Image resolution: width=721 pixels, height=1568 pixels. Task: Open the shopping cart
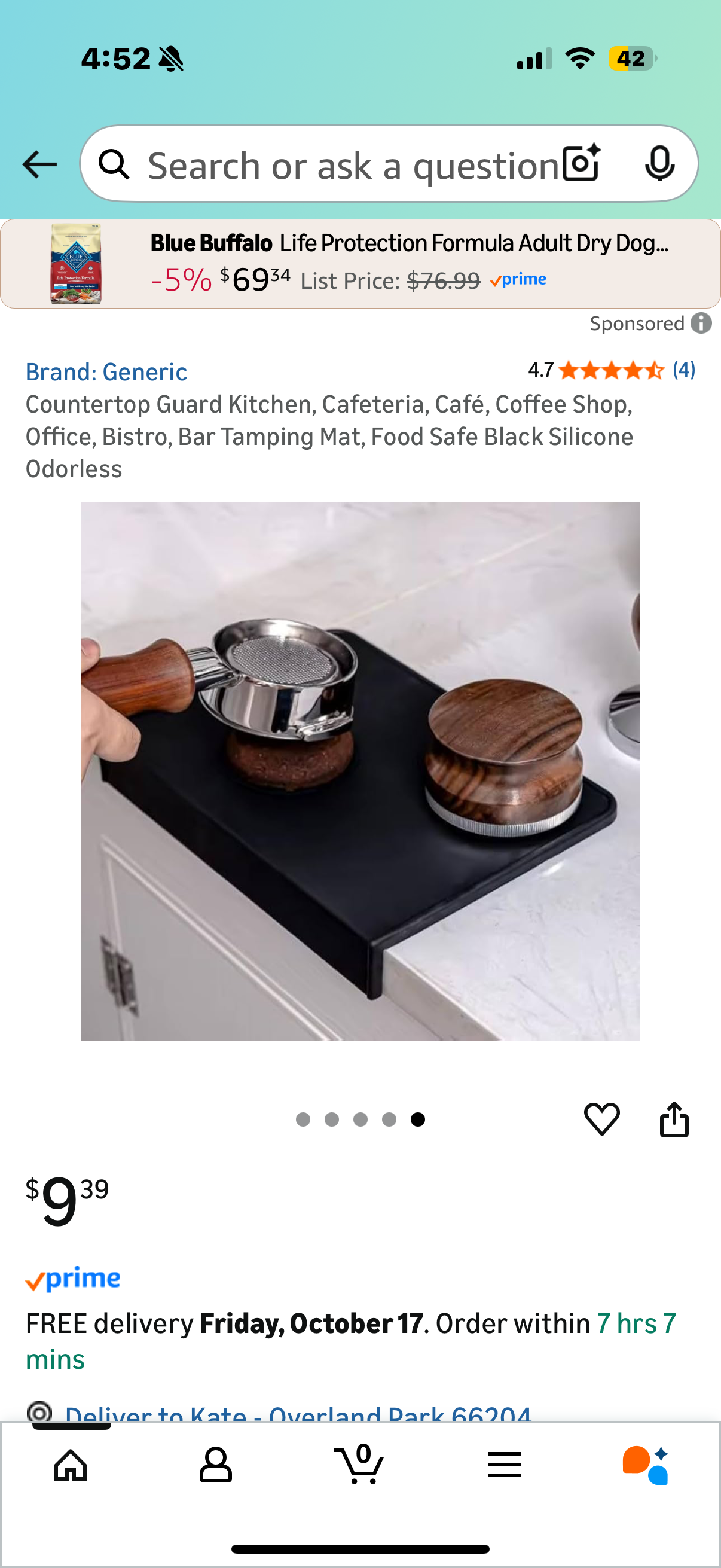[359, 1465]
